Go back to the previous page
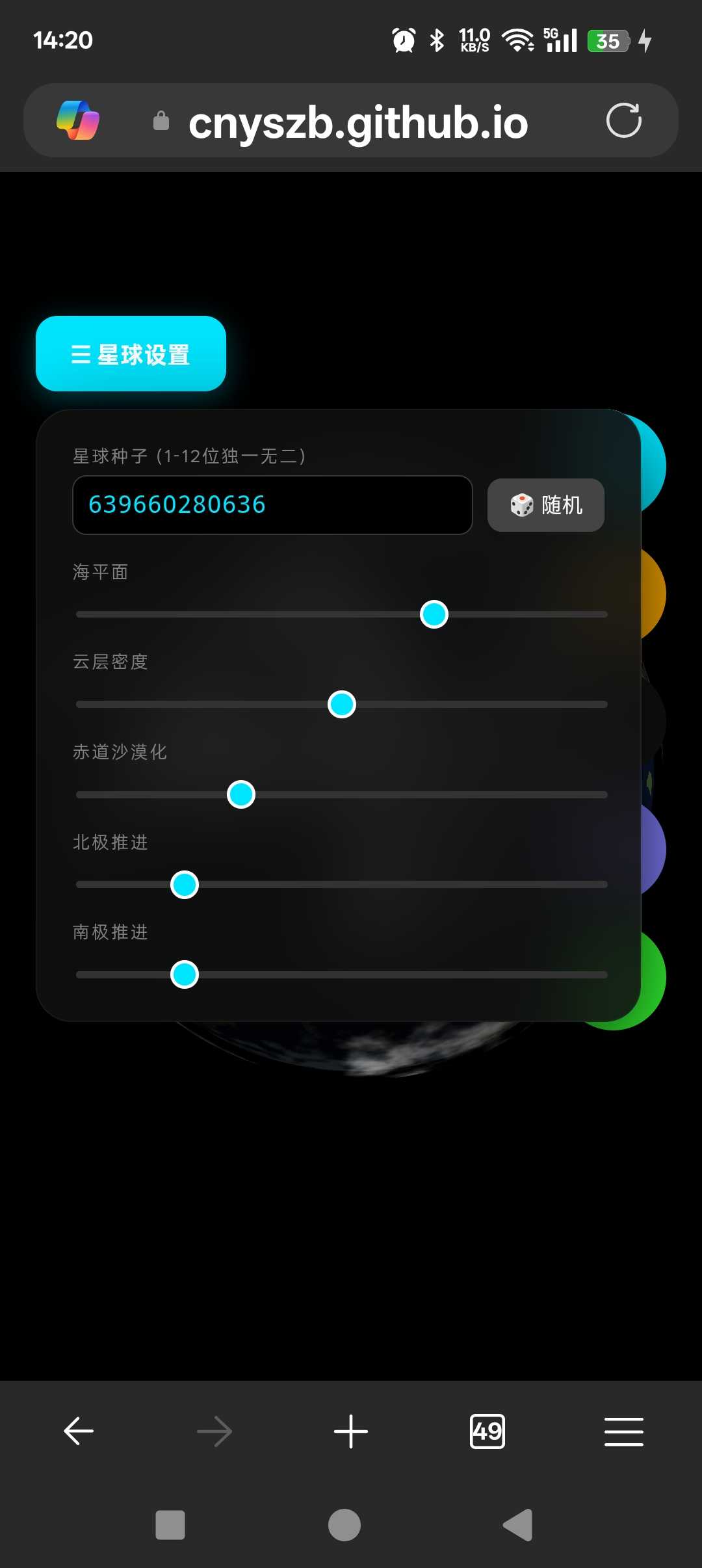702x1568 pixels. (x=79, y=1431)
